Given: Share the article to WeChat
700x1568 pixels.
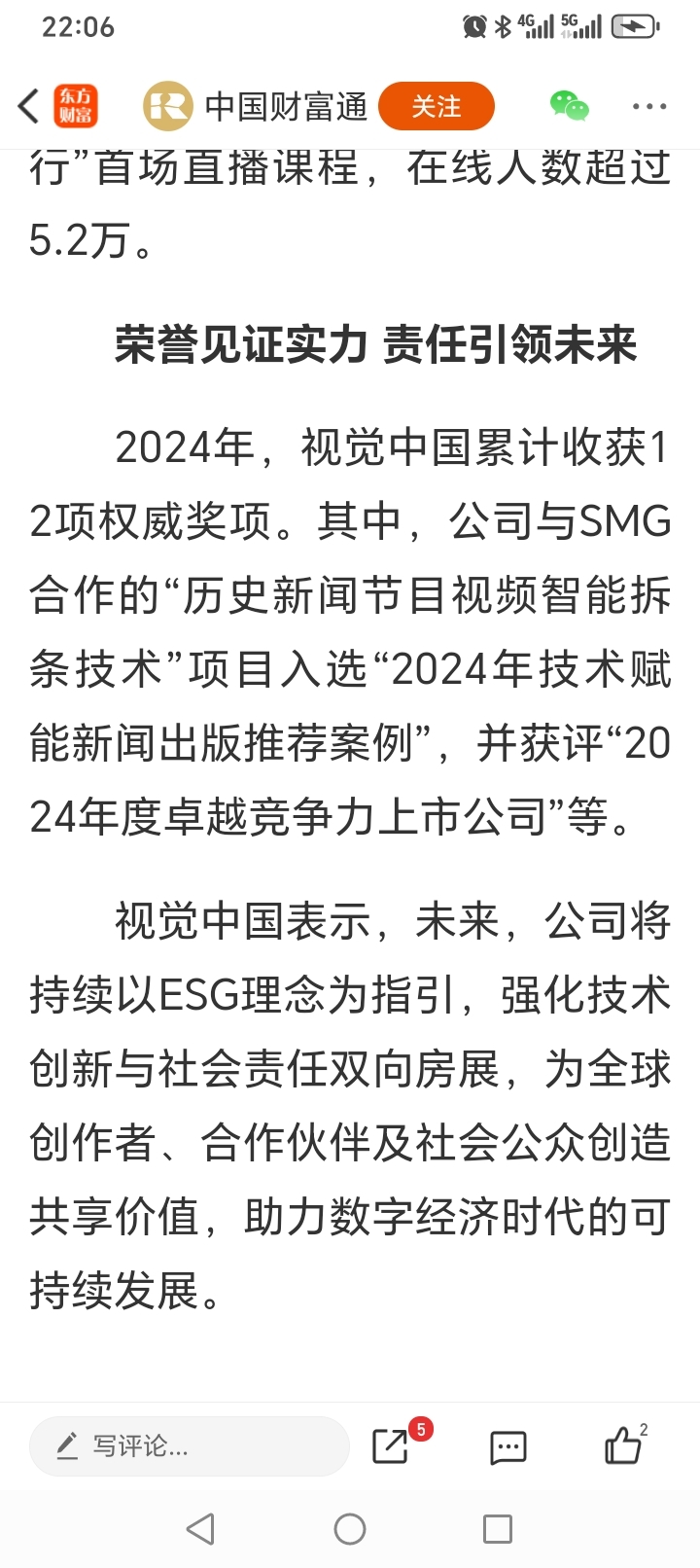Looking at the screenshot, I should point(569,106).
